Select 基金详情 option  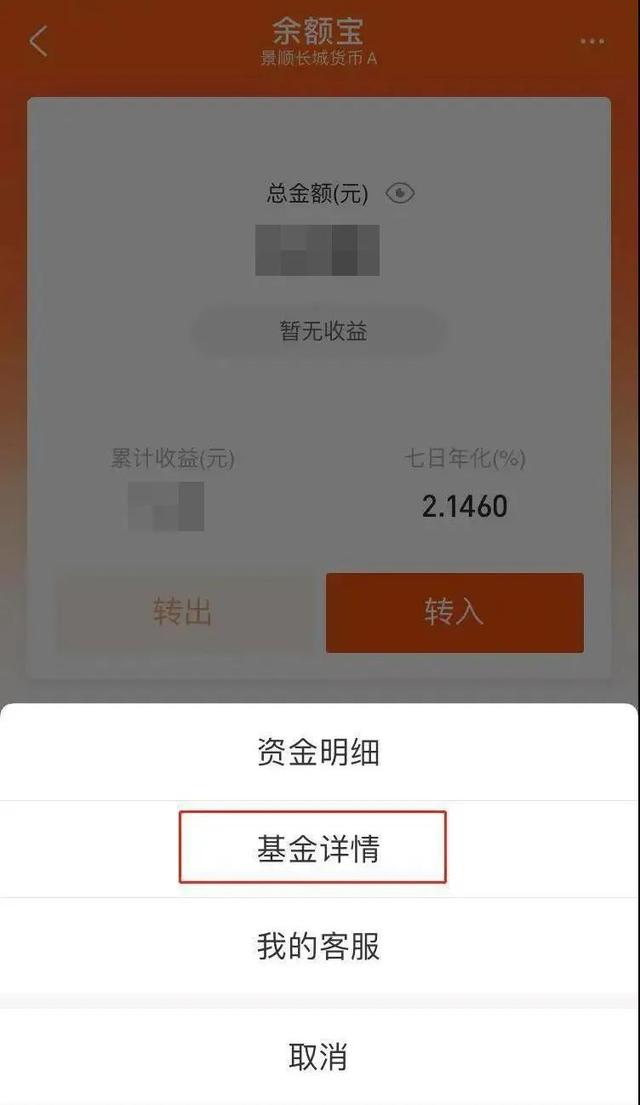point(318,849)
